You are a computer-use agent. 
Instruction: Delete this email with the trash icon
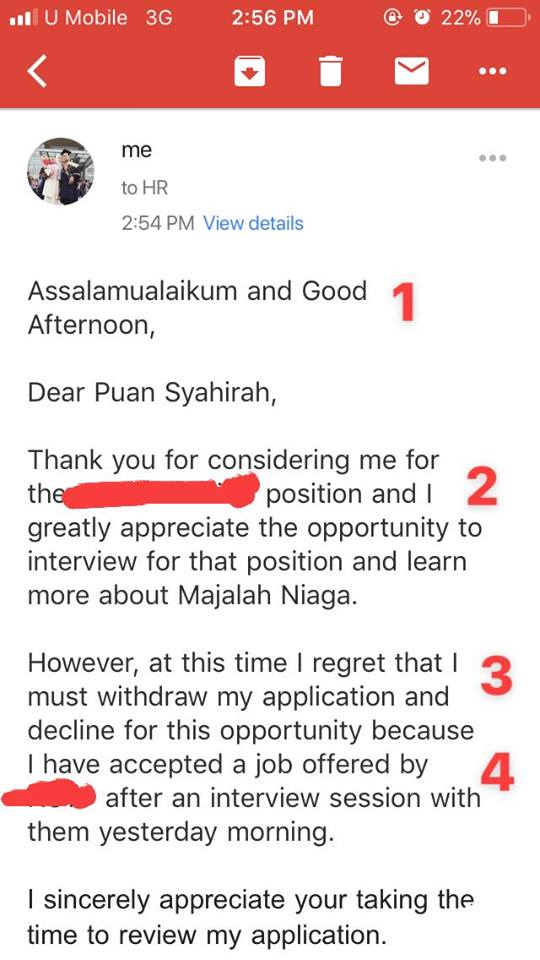[330, 72]
